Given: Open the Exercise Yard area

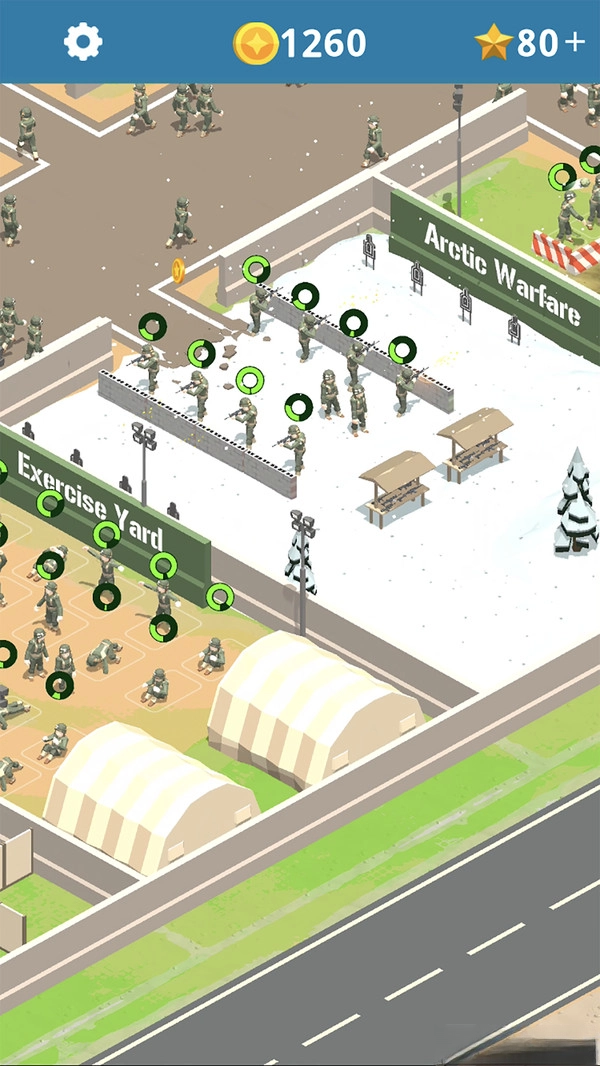Looking at the screenshot, I should click(x=92, y=503).
